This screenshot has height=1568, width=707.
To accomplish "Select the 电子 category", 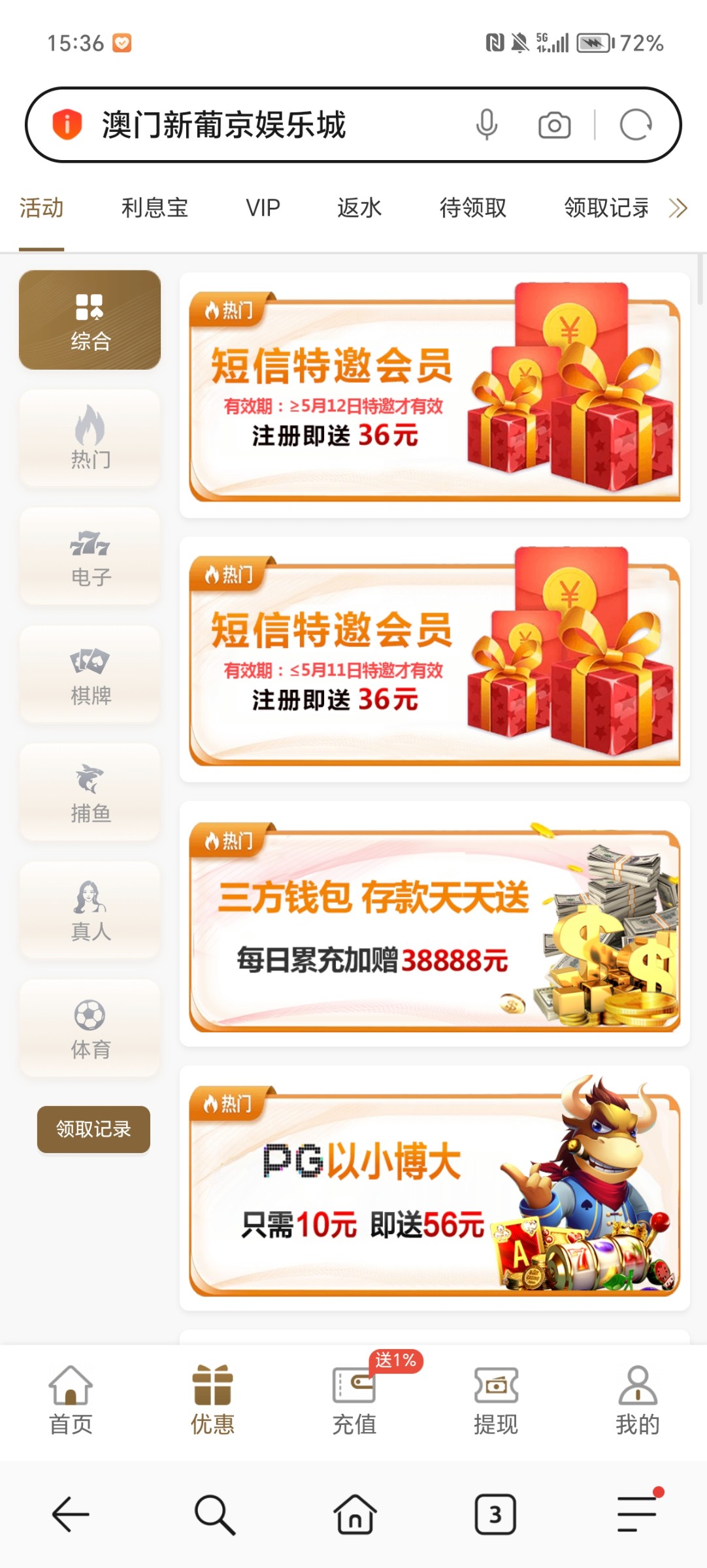I will (90, 556).
